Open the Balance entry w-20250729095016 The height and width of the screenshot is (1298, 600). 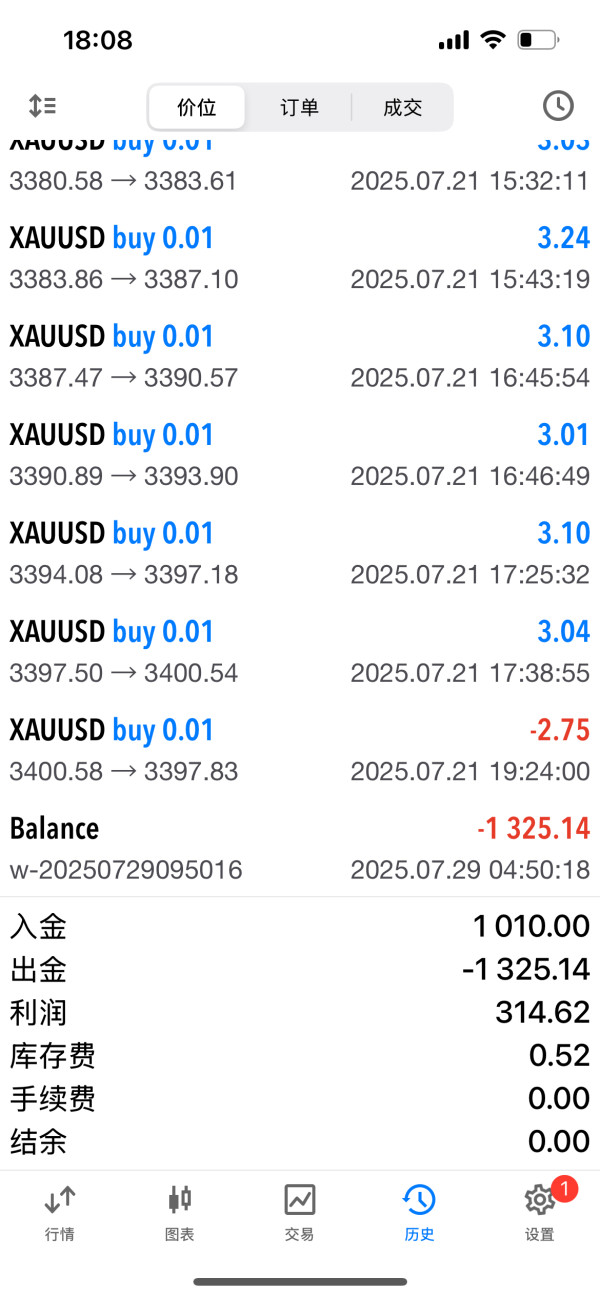300,848
